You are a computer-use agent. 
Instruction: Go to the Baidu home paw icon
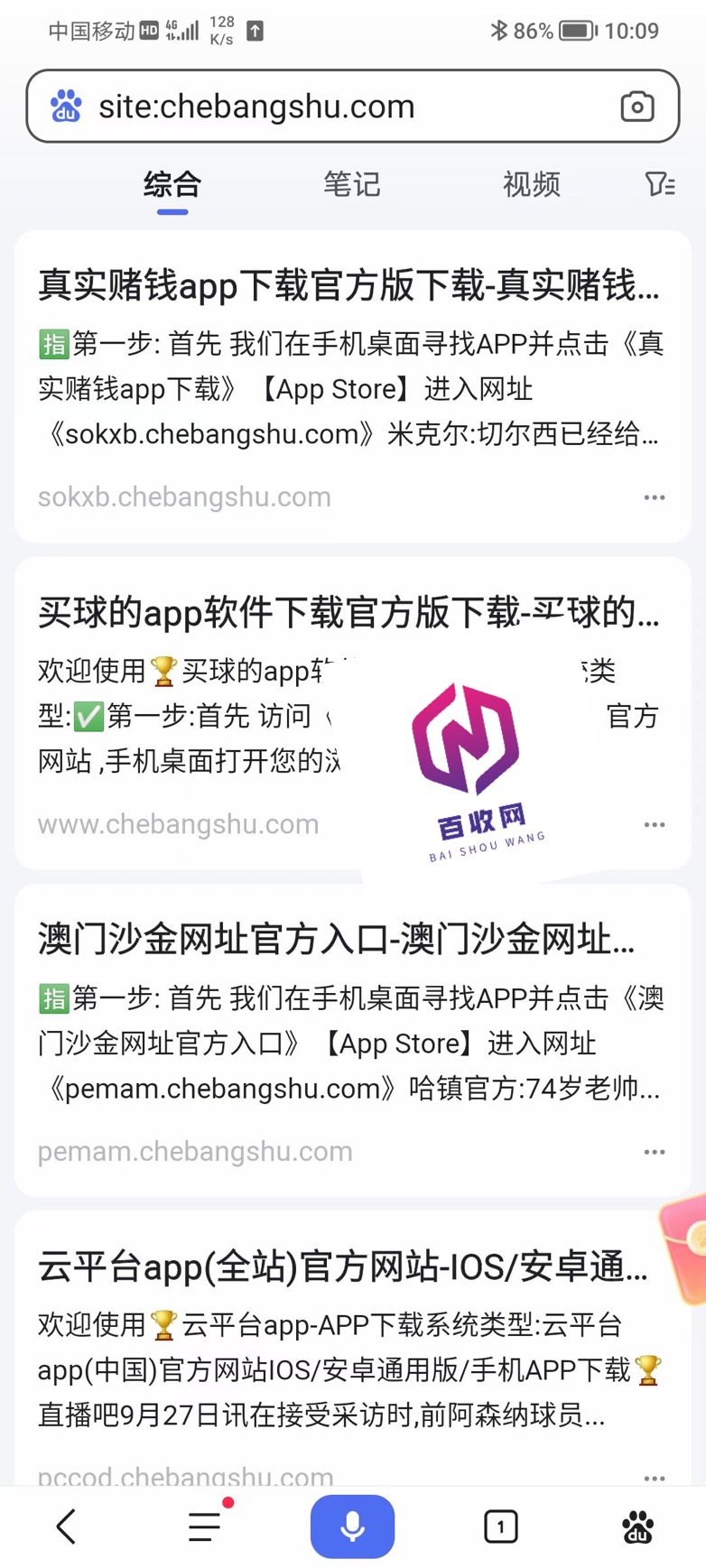pyautogui.click(x=637, y=1526)
